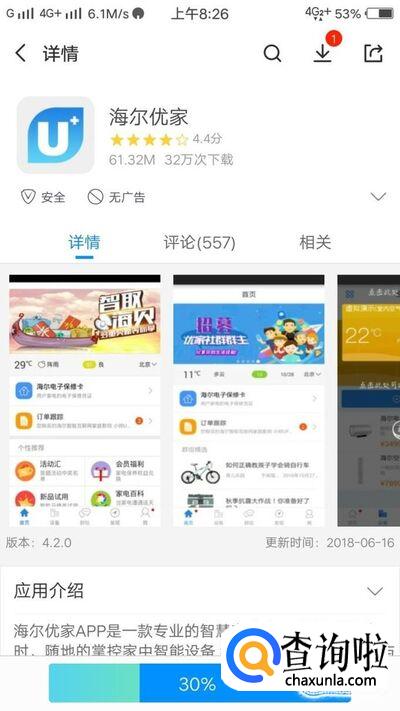Go back from the 详情 page
400x711 pixels.
[x=20, y=54]
